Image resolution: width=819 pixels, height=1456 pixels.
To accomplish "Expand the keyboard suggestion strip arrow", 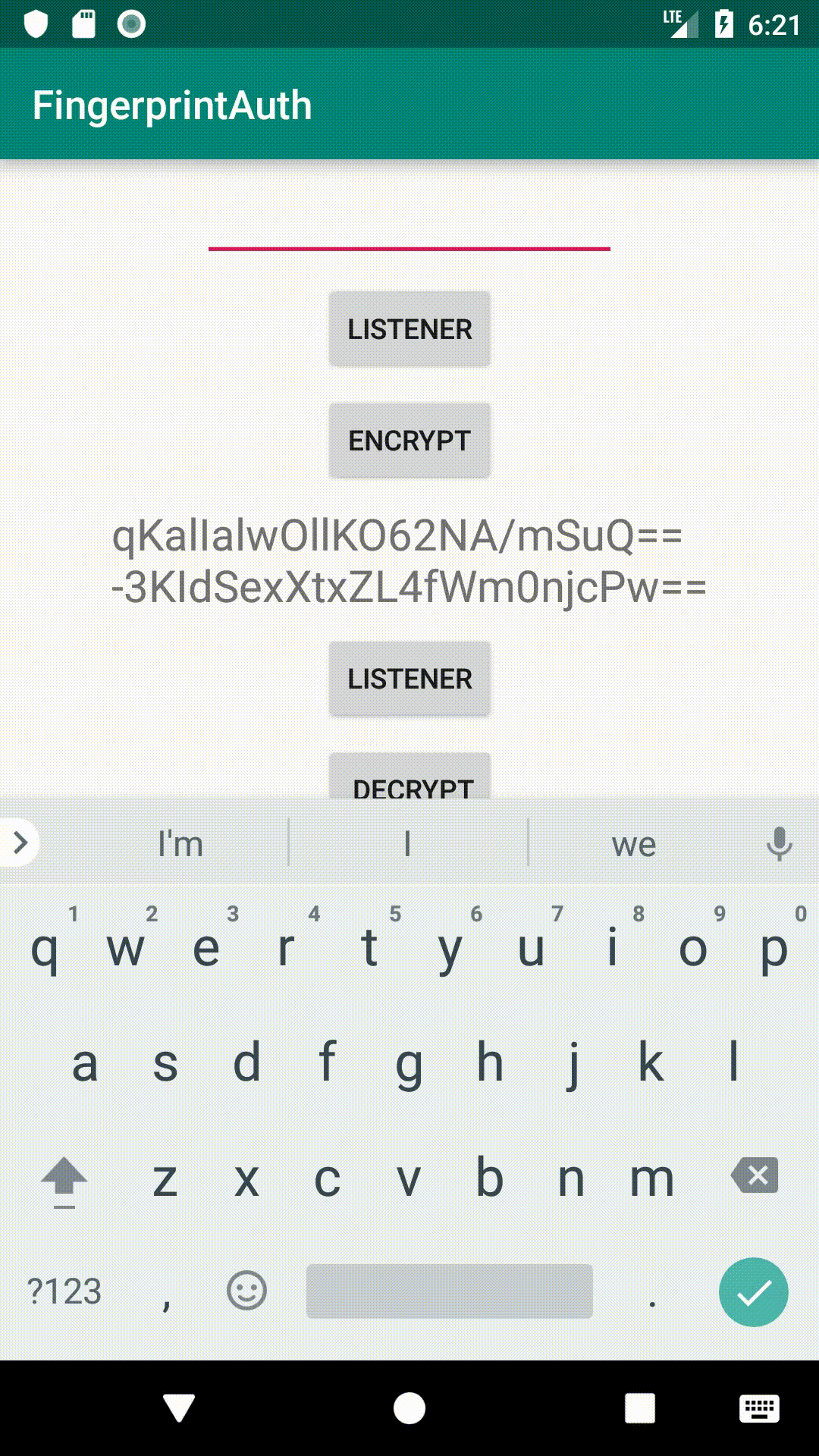I will pos(20,843).
